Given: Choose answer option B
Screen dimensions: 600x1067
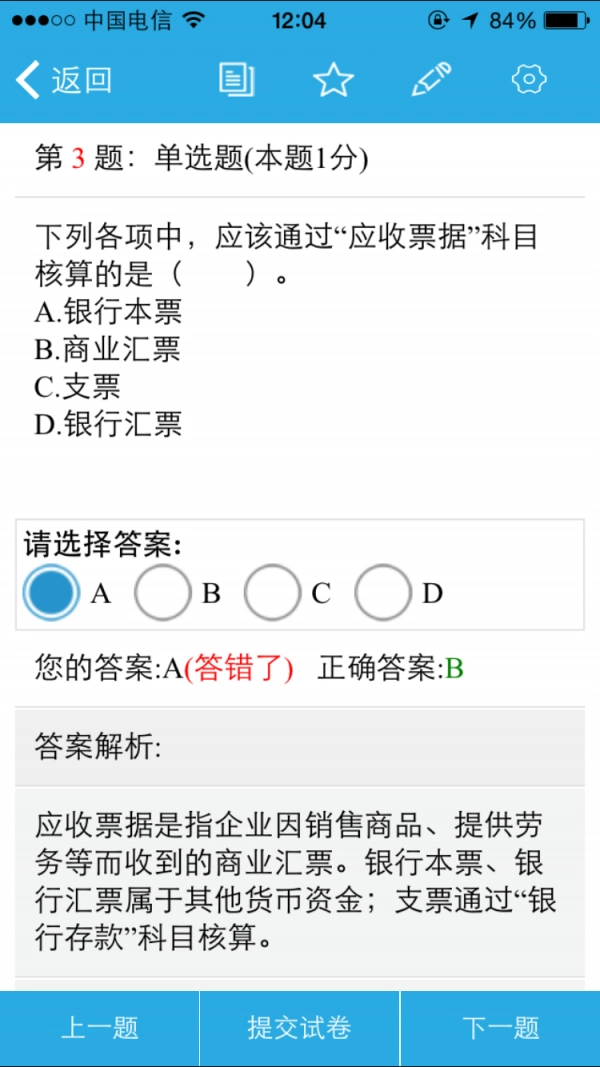Looking at the screenshot, I should (162, 593).
